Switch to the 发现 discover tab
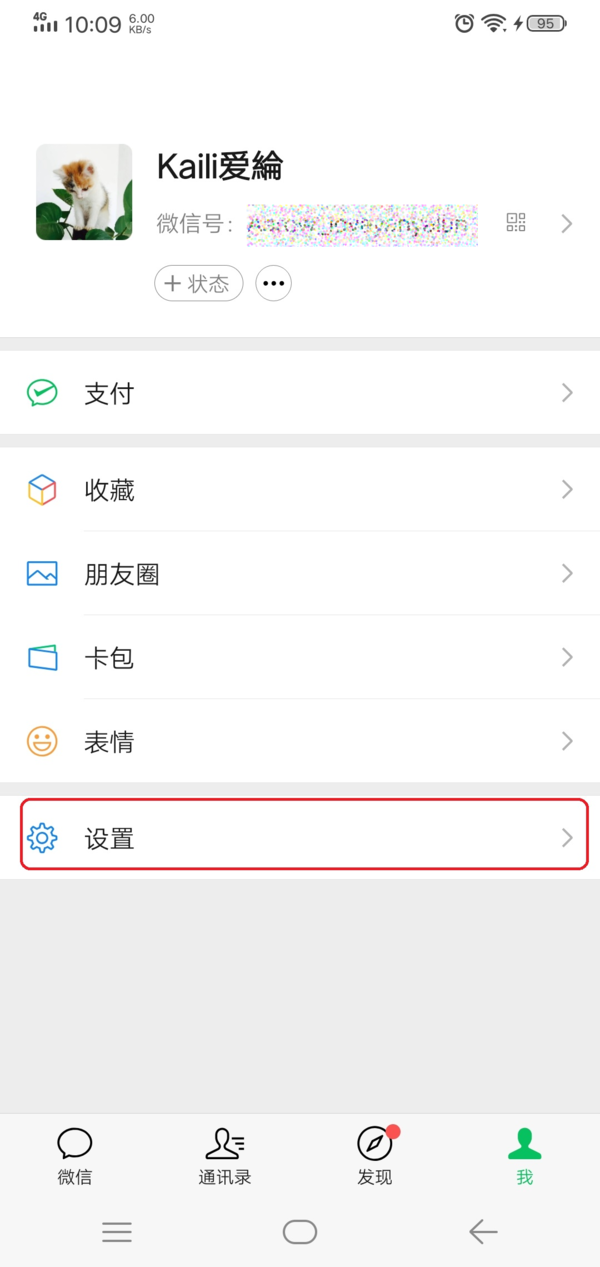The image size is (600, 1267). (375, 1156)
